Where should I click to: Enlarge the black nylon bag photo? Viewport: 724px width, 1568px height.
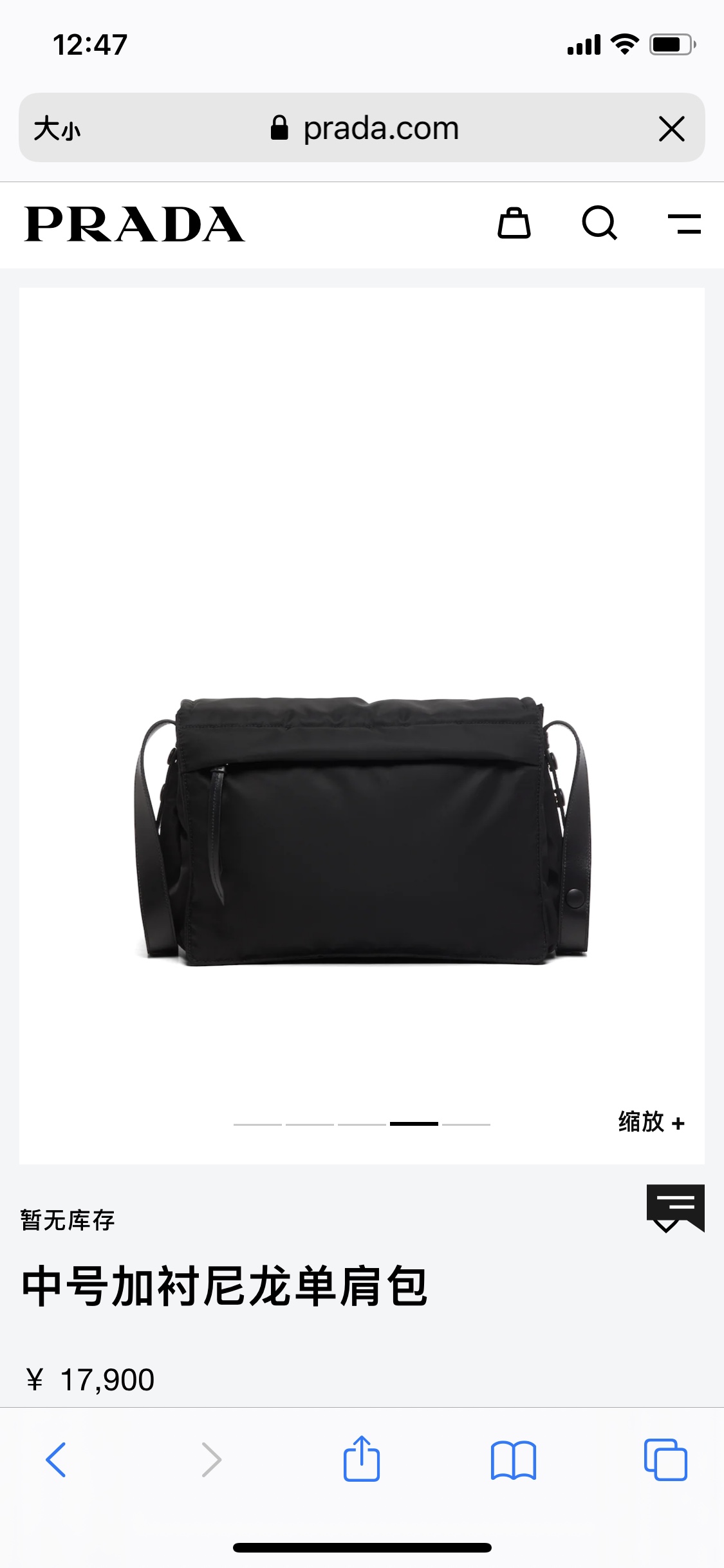click(362, 830)
